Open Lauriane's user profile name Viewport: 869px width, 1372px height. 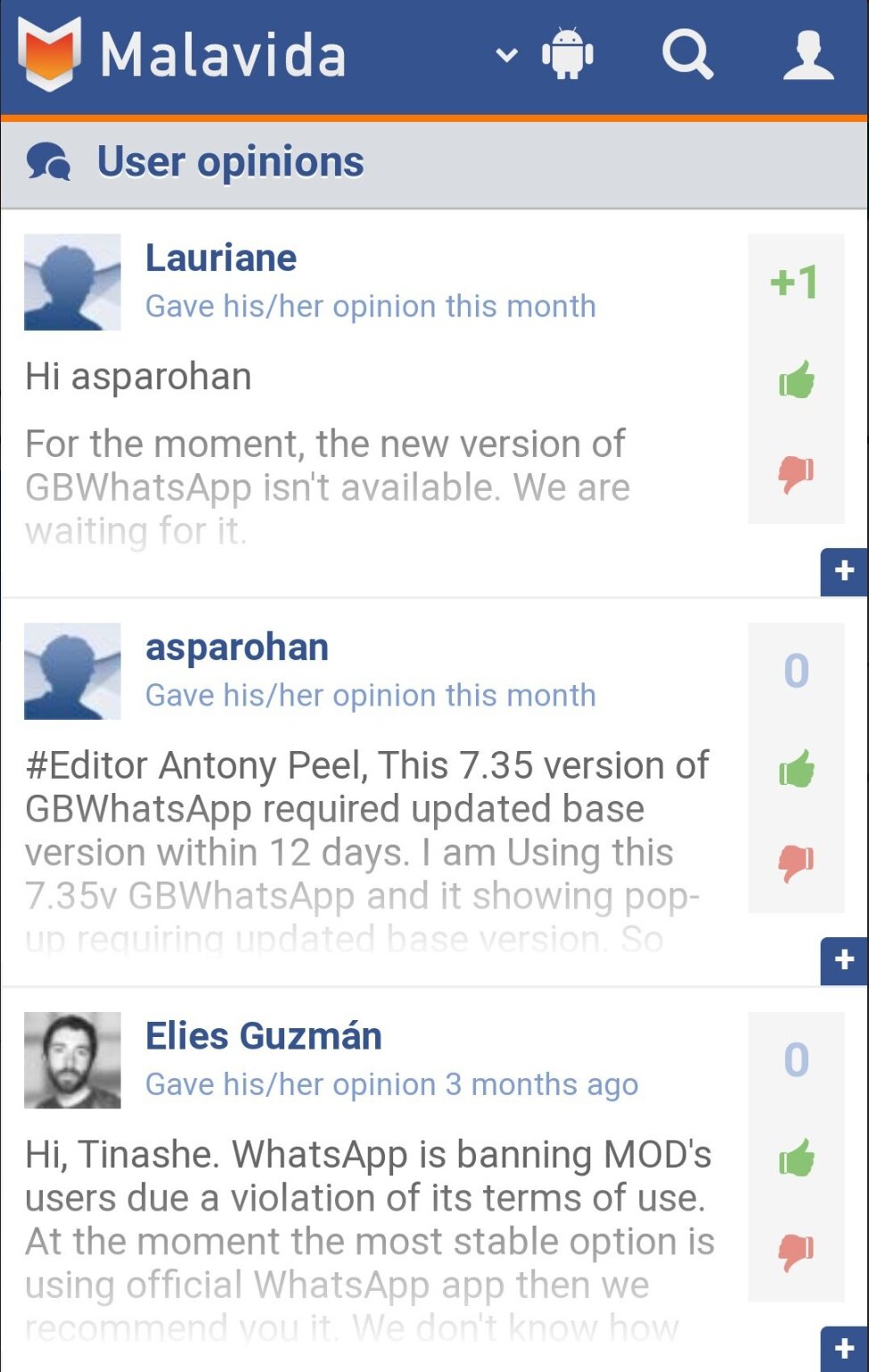pos(221,258)
